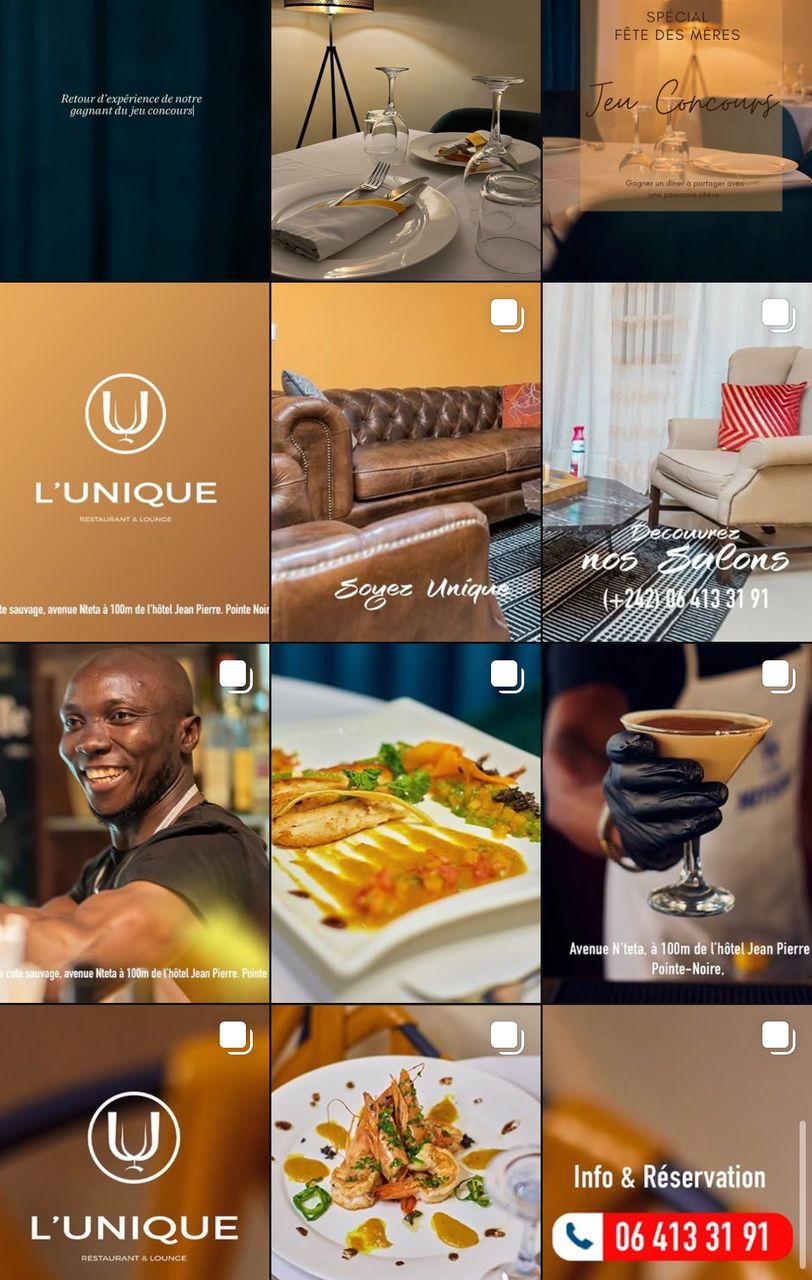Open the grilled prawns plate post

tap(405, 1142)
